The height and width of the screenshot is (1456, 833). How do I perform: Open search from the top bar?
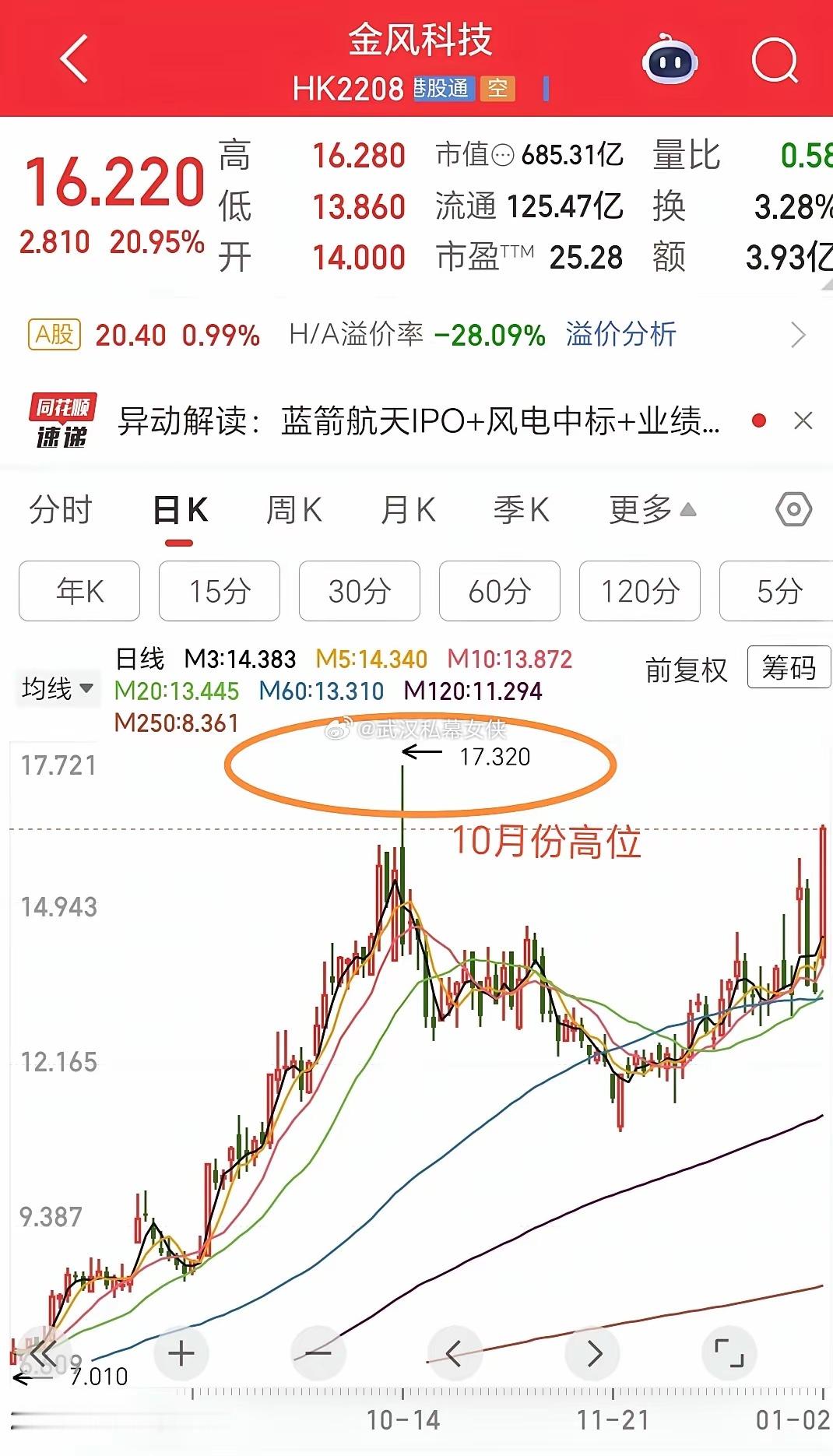click(x=773, y=61)
